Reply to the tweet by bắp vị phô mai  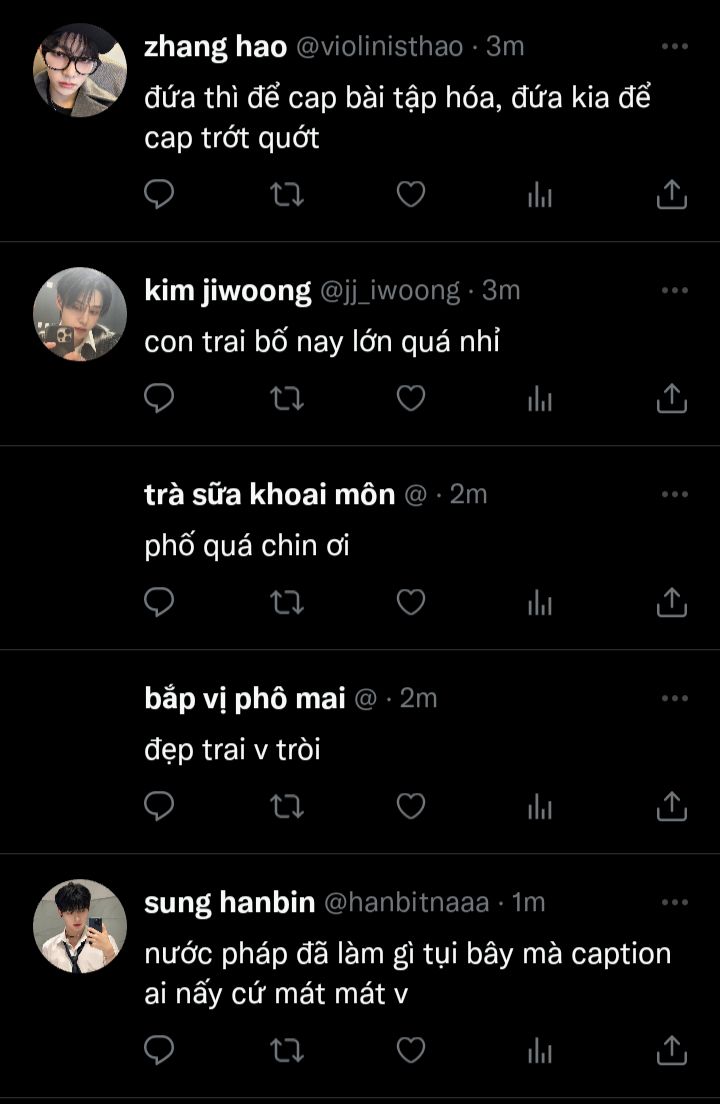(x=159, y=806)
